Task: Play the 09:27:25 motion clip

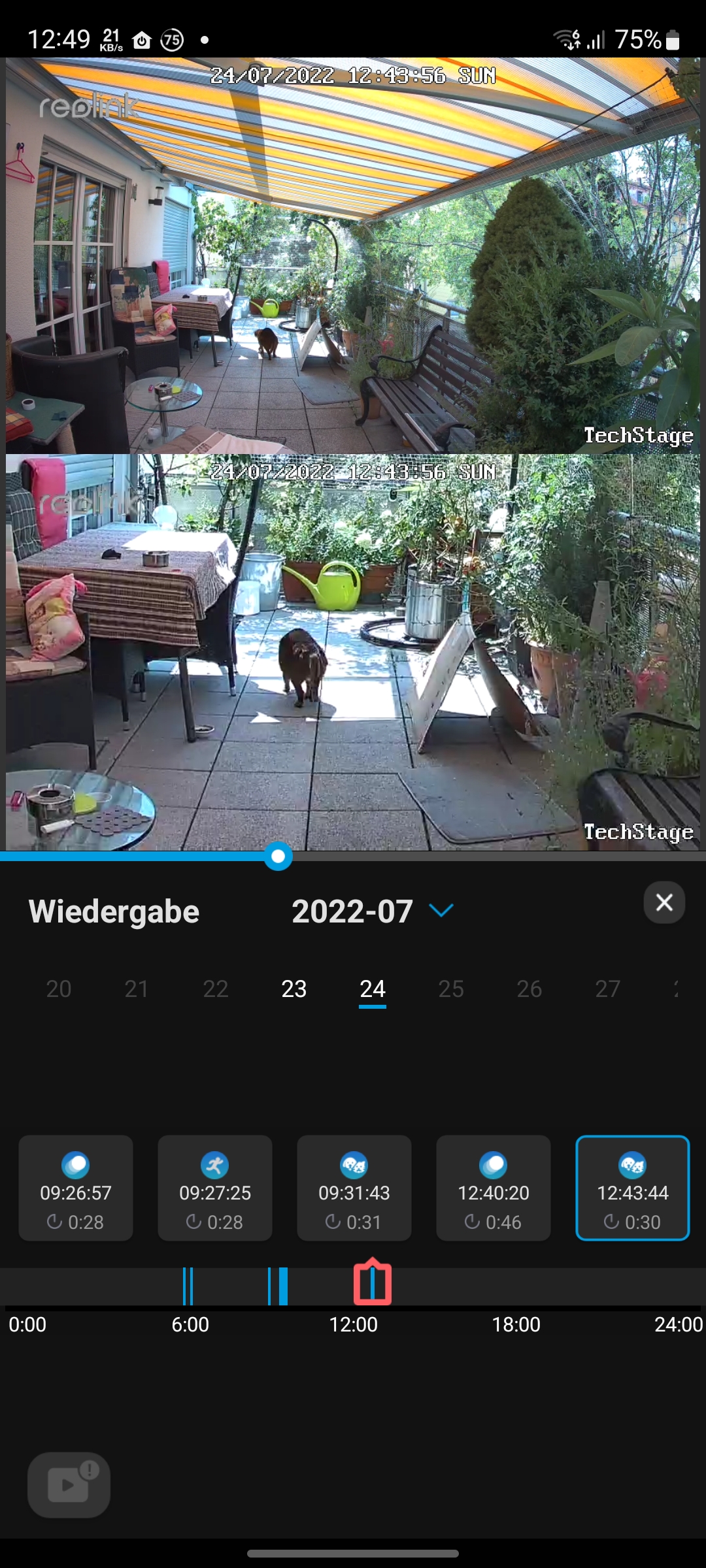Action: coord(215,1188)
